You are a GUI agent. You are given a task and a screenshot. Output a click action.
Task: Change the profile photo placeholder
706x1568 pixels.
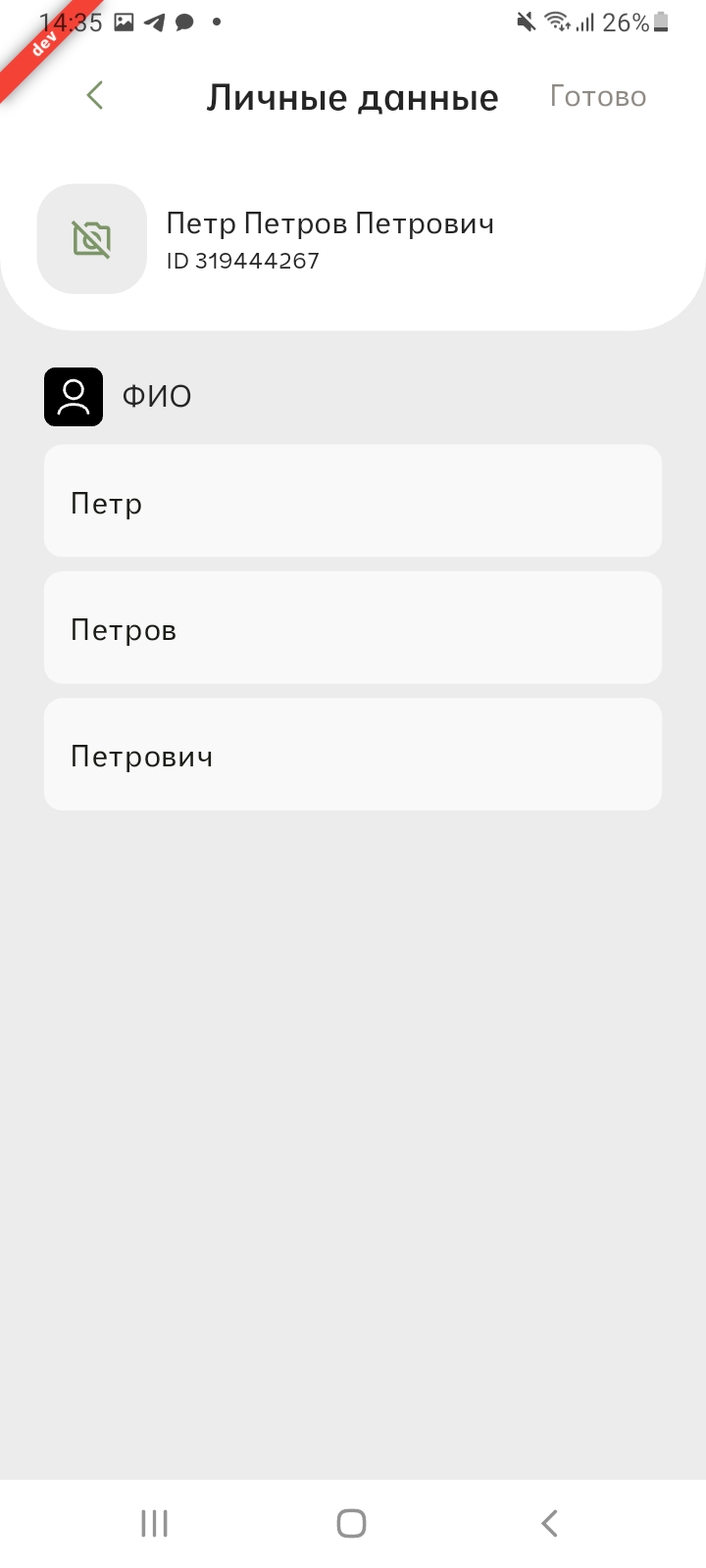pos(92,239)
